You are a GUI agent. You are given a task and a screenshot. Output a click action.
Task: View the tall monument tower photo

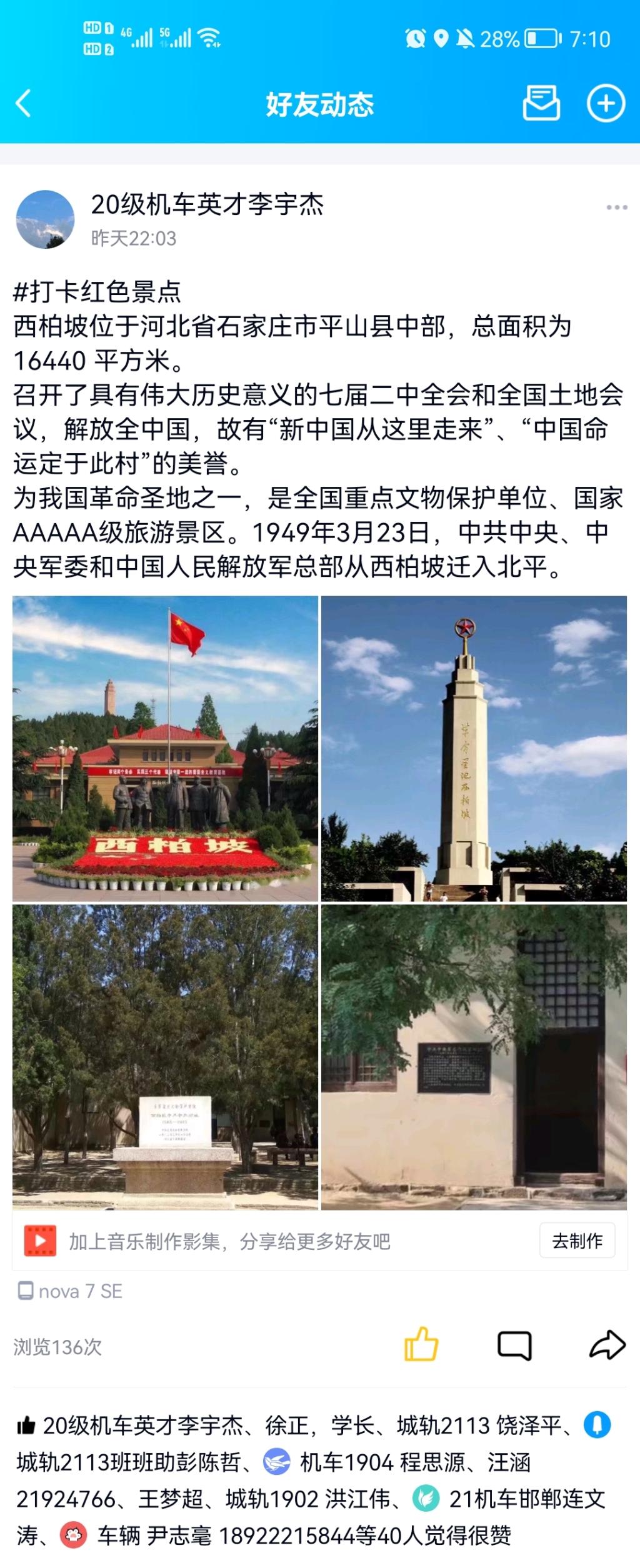(x=474, y=748)
